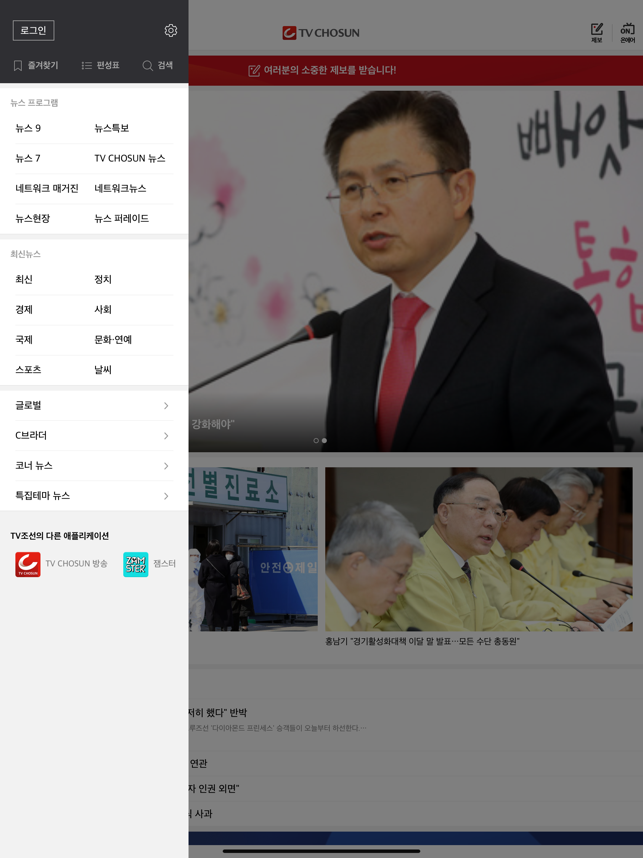This screenshot has width=643, height=858.
Task: Expand 특집테마 뉴스 section
Action: [93, 495]
